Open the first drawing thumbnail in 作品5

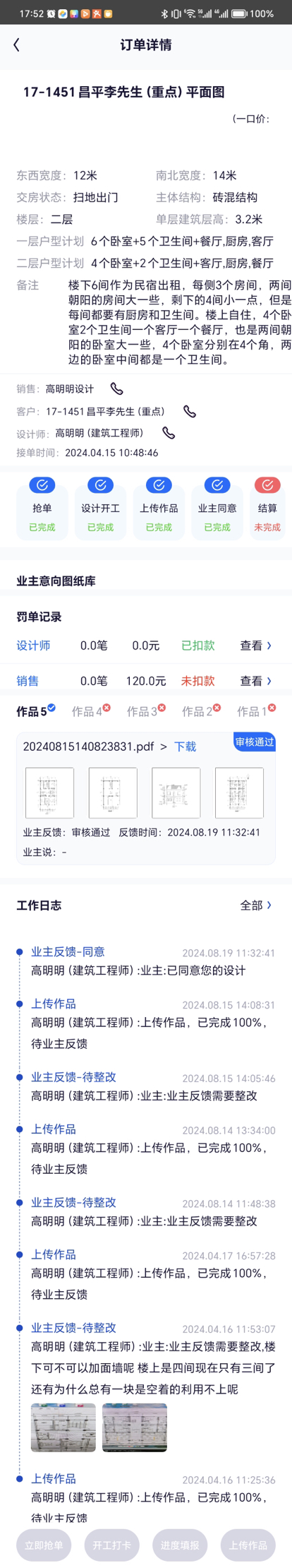pos(49,793)
